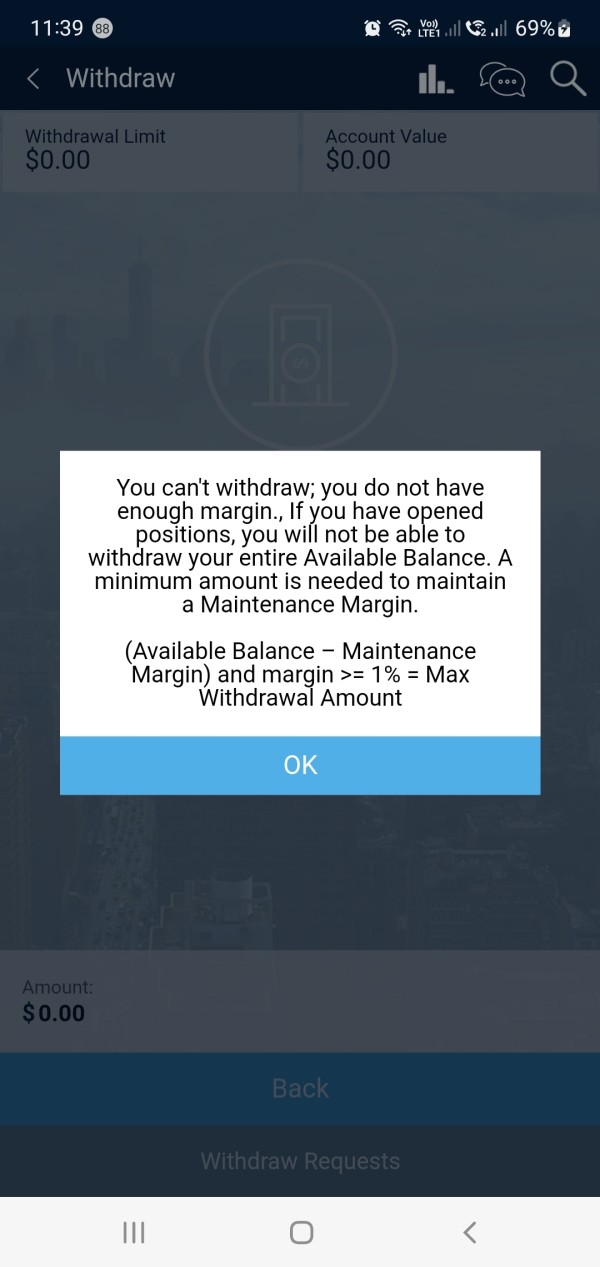600x1267 pixels.
Task: Open the chart statistics icon
Action: (x=436, y=79)
